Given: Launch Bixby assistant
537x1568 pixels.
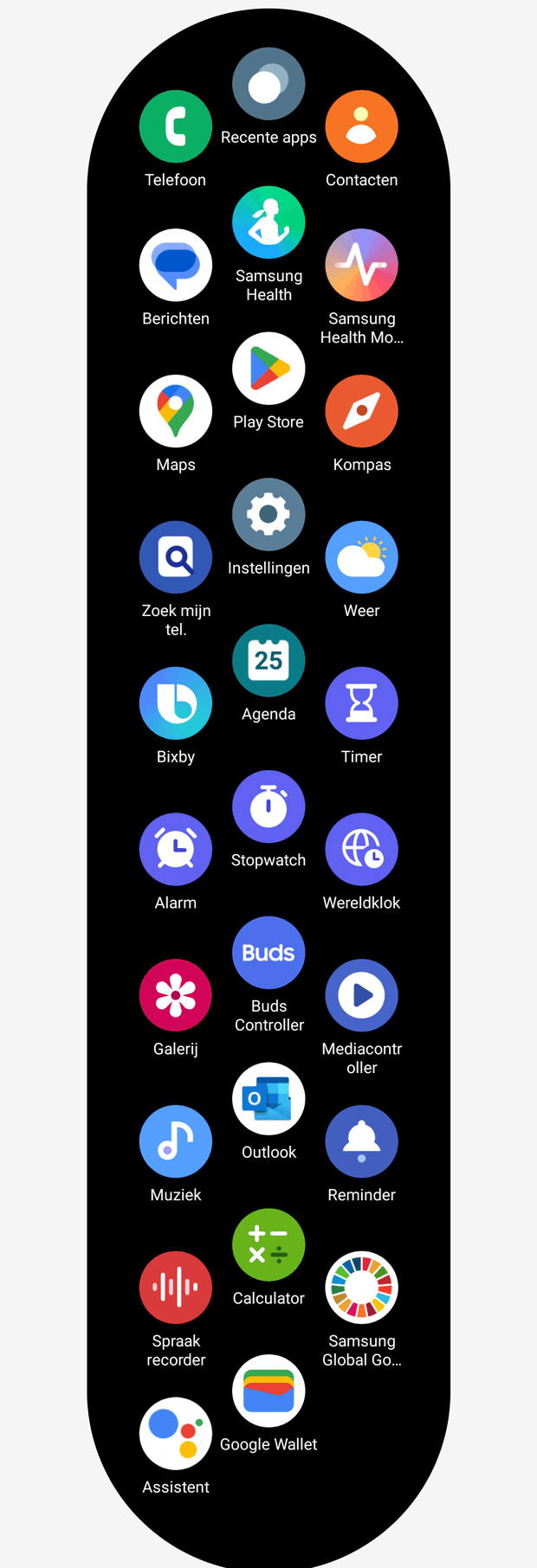Looking at the screenshot, I should coord(176,704).
